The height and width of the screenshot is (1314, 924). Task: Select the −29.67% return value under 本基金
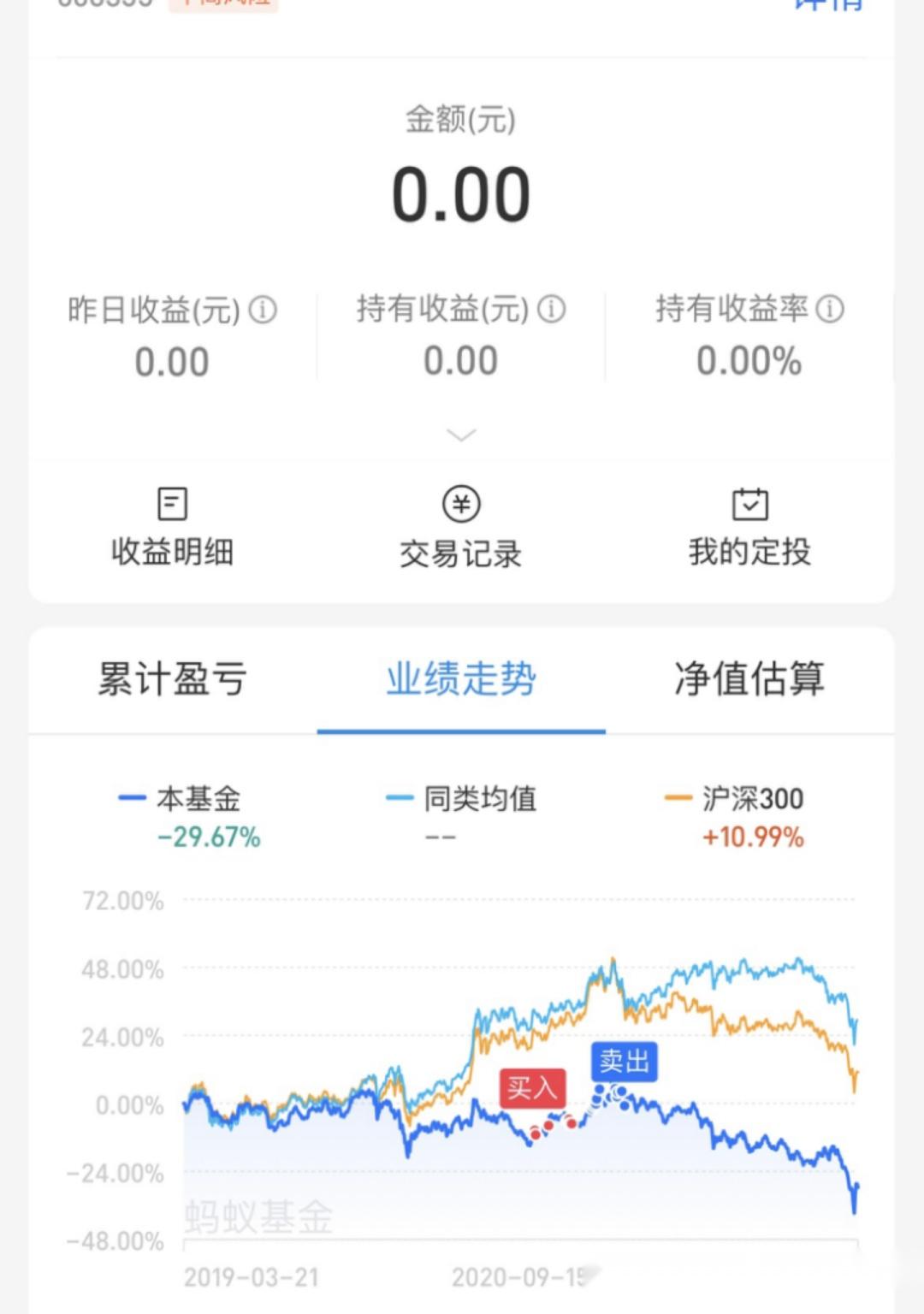coord(208,838)
